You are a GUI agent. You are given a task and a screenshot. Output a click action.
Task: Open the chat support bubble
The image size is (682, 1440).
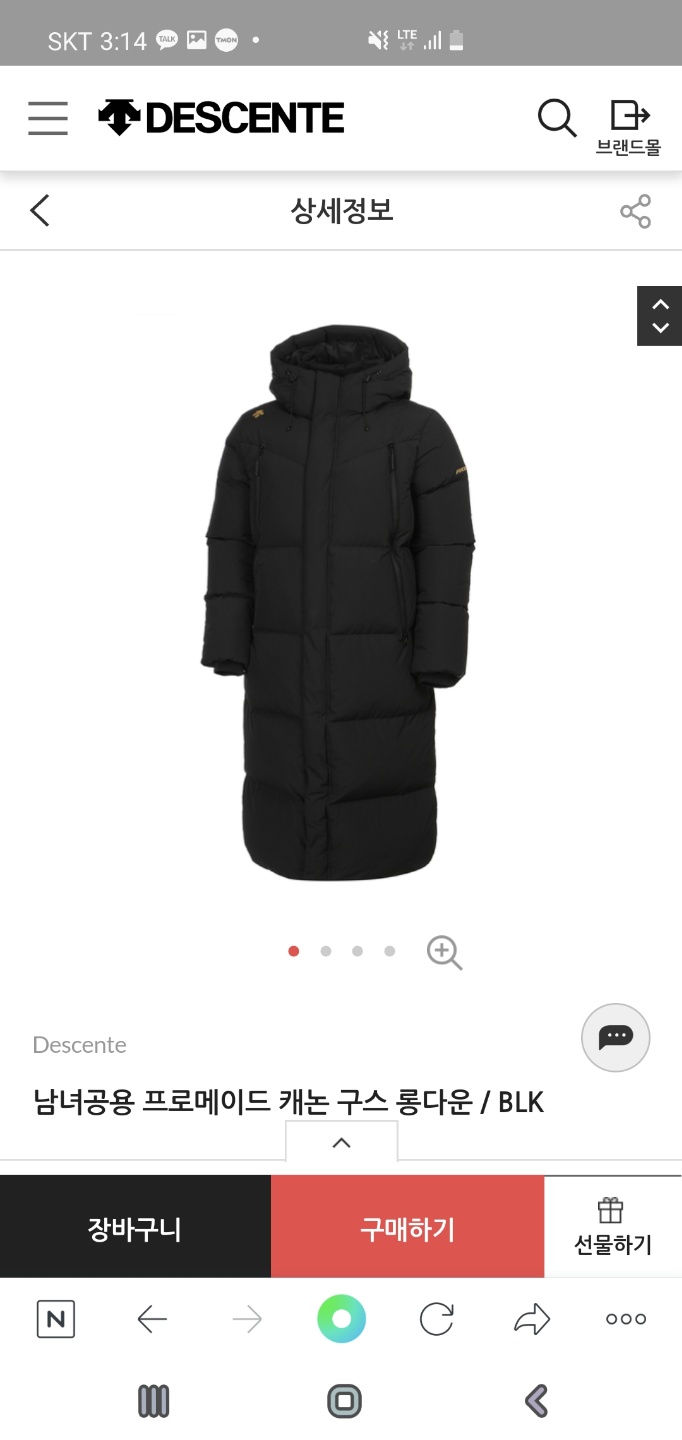pos(615,1037)
